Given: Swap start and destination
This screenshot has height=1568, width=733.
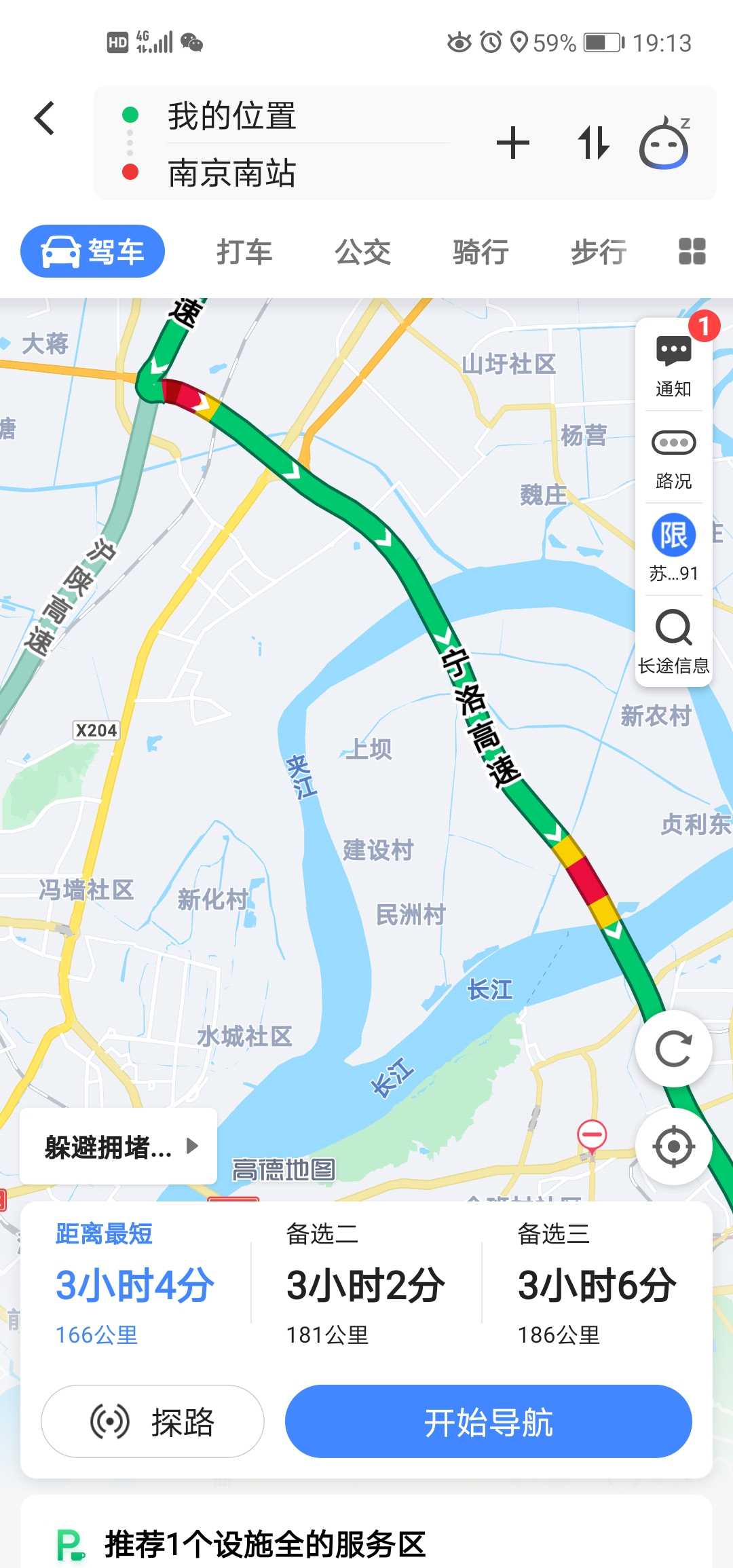Looking at the screenshot, I should pyautogui.click(x=593, y=143).
